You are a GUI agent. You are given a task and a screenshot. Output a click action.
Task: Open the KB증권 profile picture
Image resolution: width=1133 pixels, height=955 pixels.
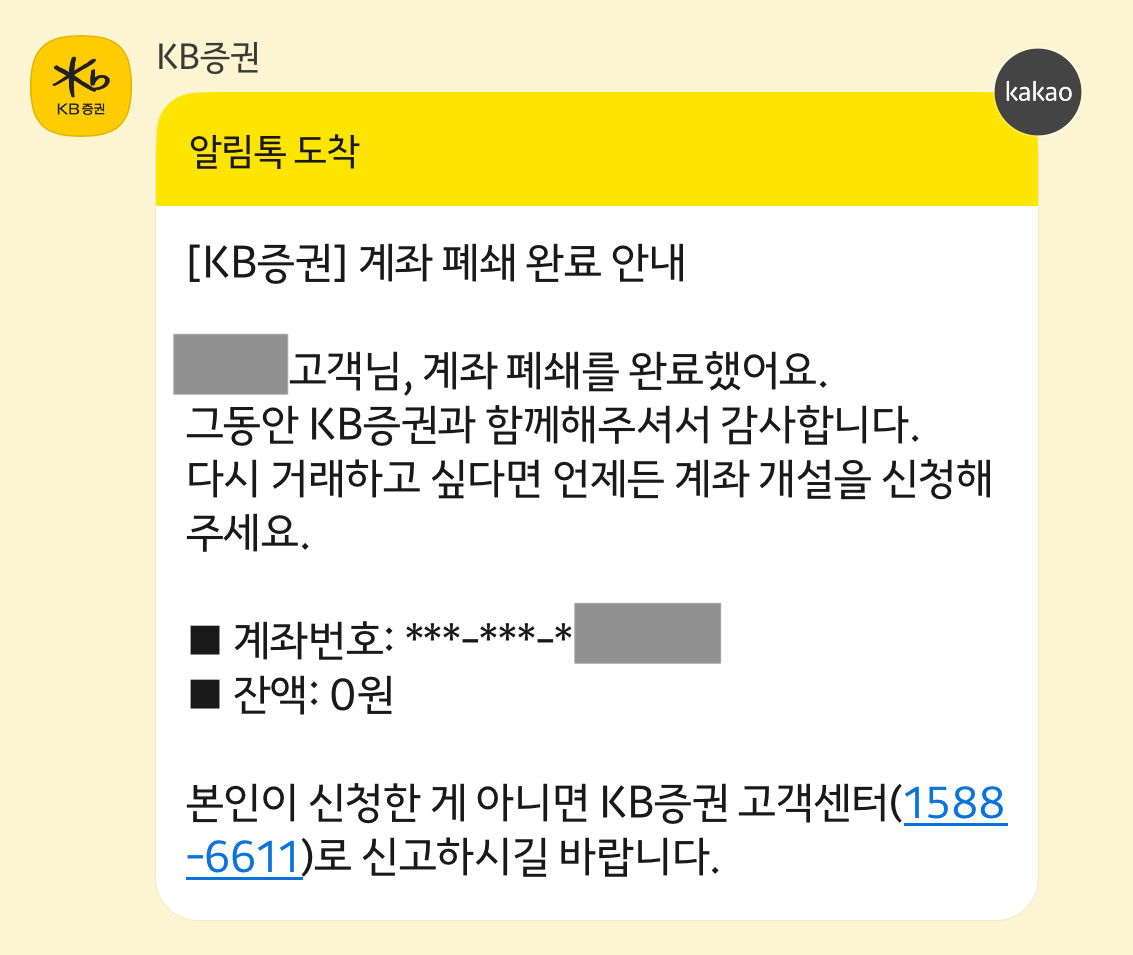[82, 86]
